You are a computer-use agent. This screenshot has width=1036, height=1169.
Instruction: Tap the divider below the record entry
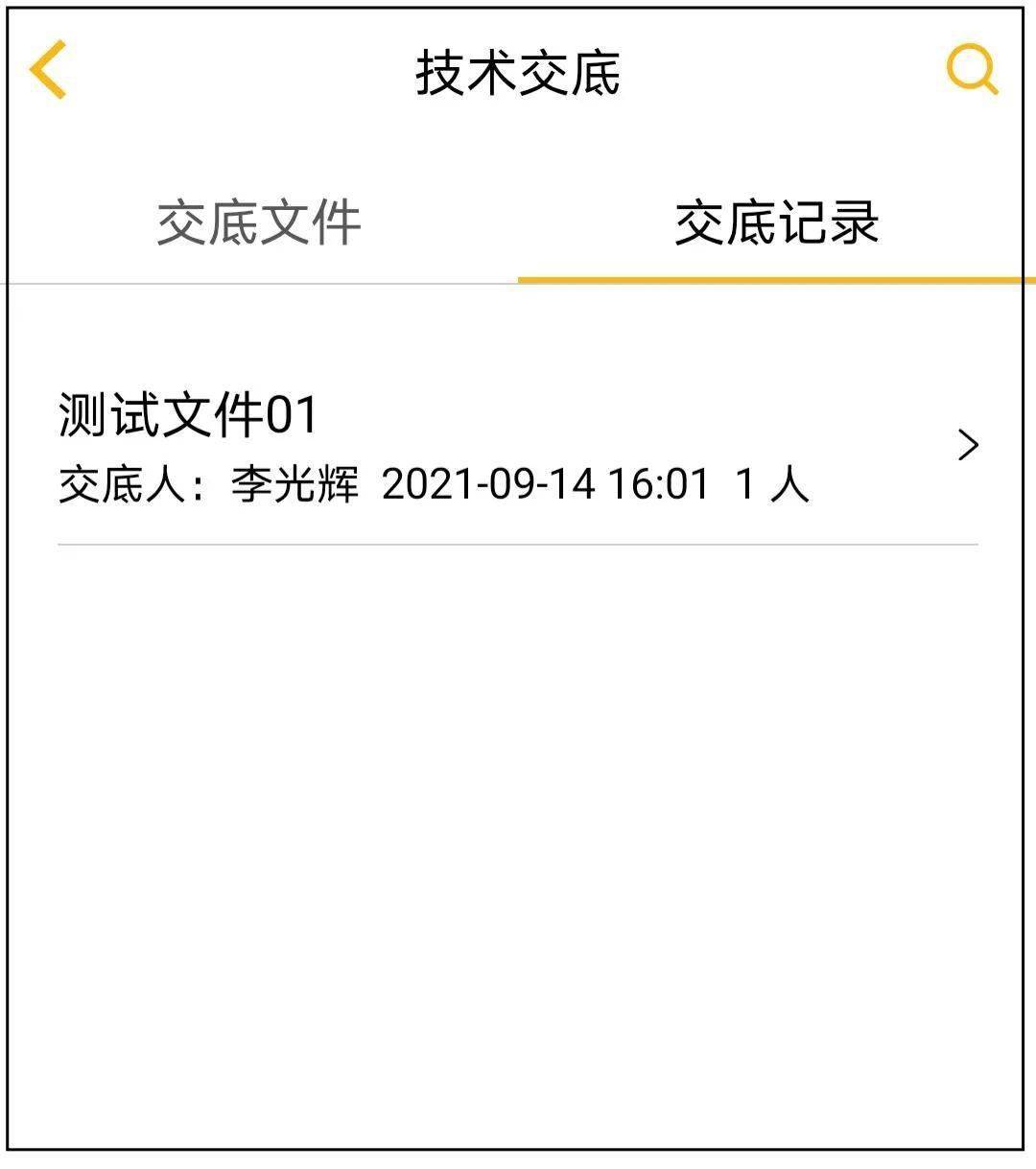pos(518,543)
